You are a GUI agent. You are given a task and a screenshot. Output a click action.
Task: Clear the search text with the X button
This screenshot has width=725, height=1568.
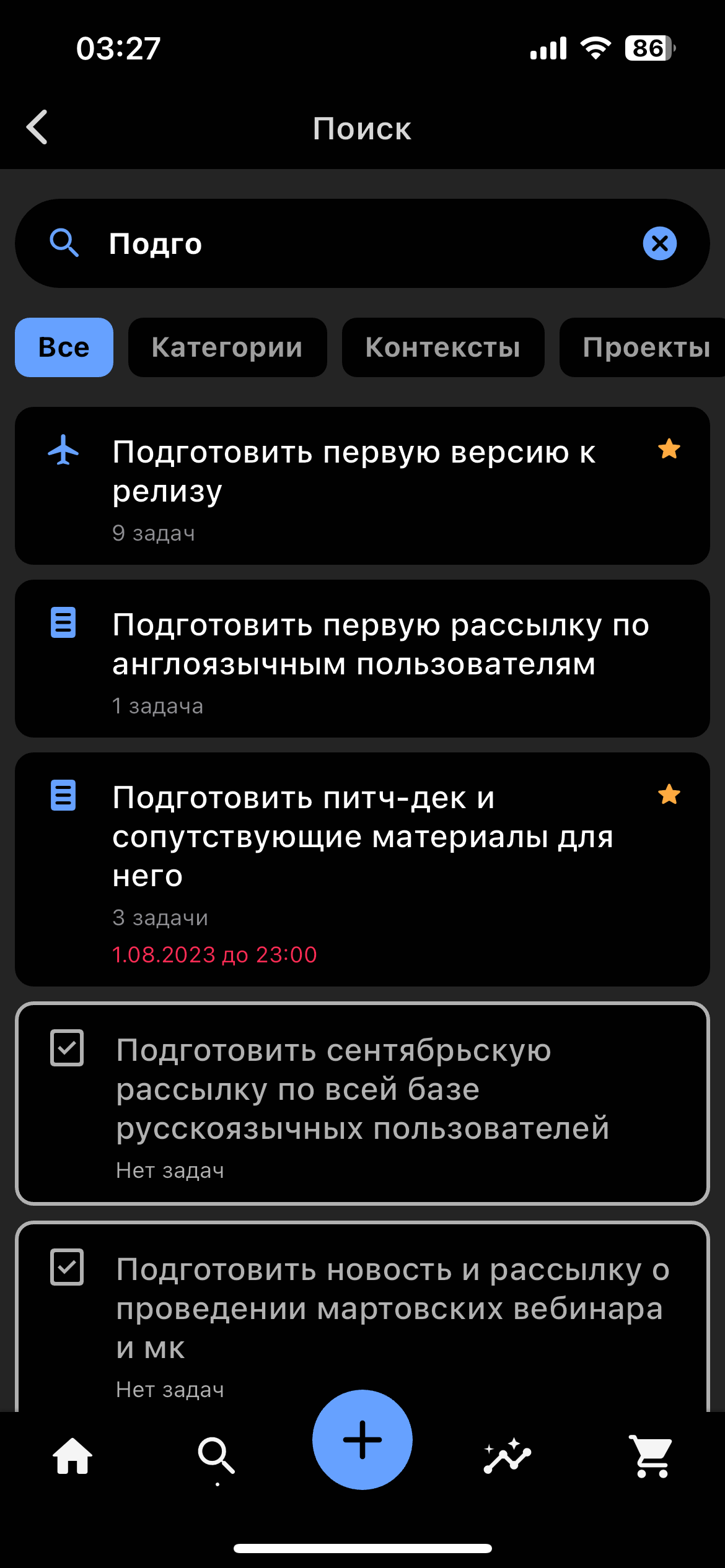click(x=659, y=243)
